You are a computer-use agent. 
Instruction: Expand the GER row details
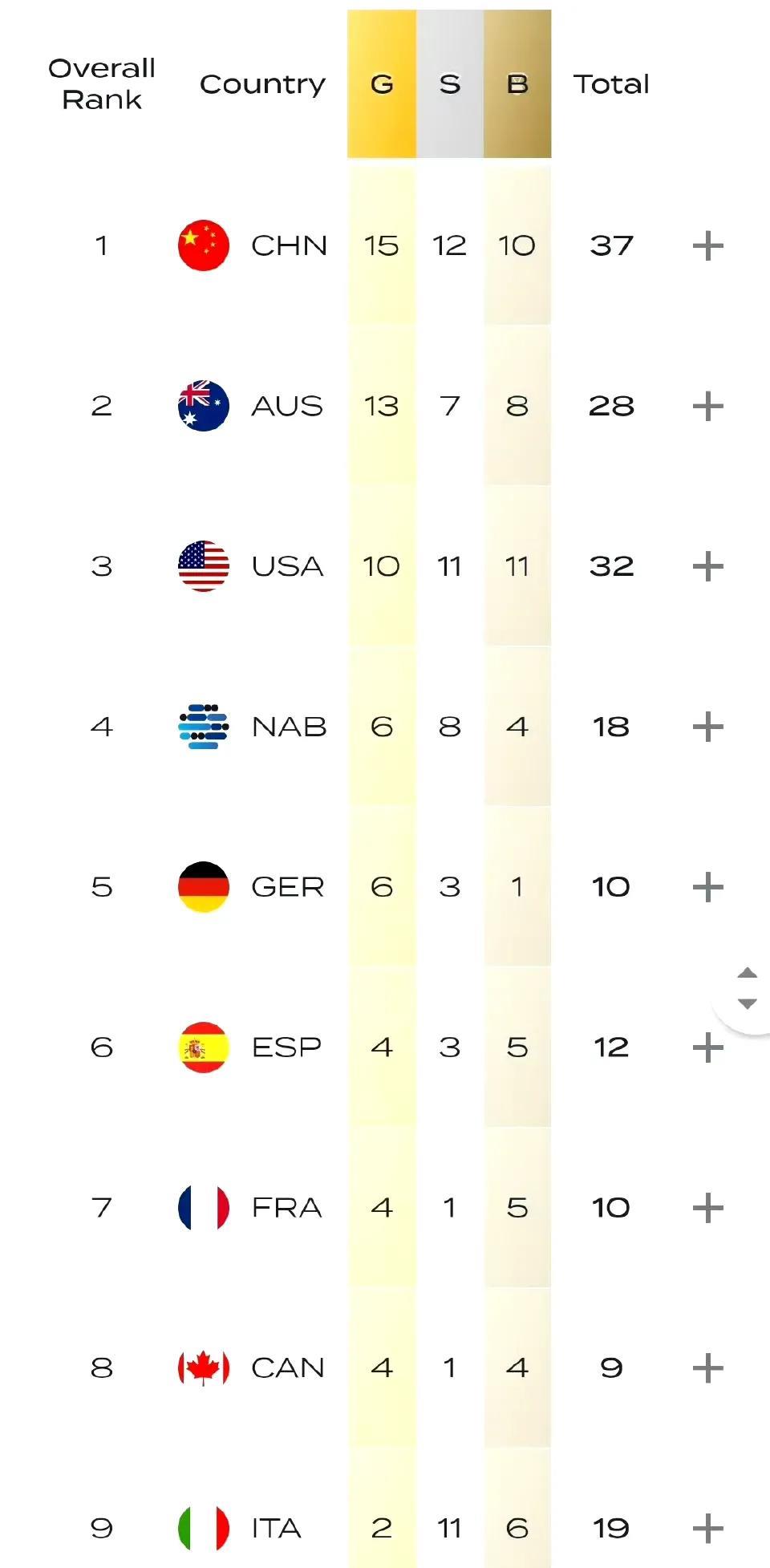707,887
